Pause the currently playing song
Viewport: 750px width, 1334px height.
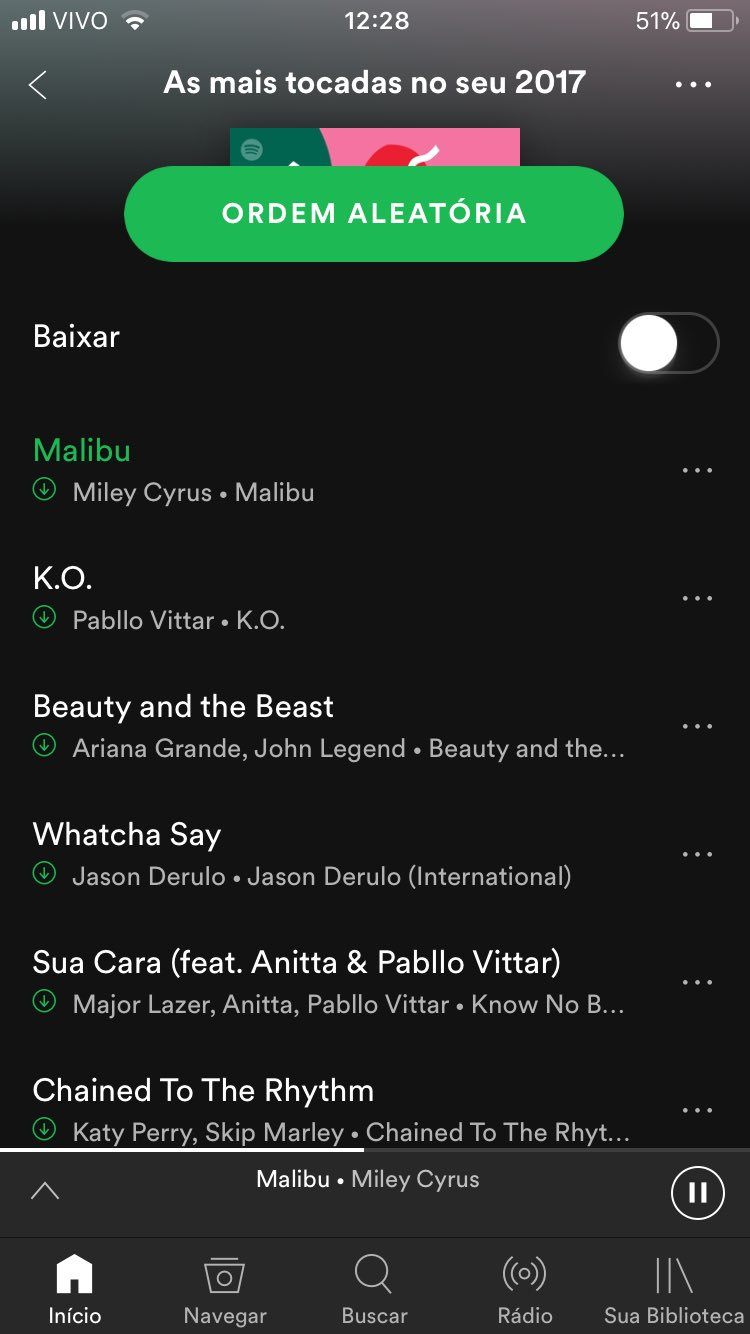[697, 1192]
